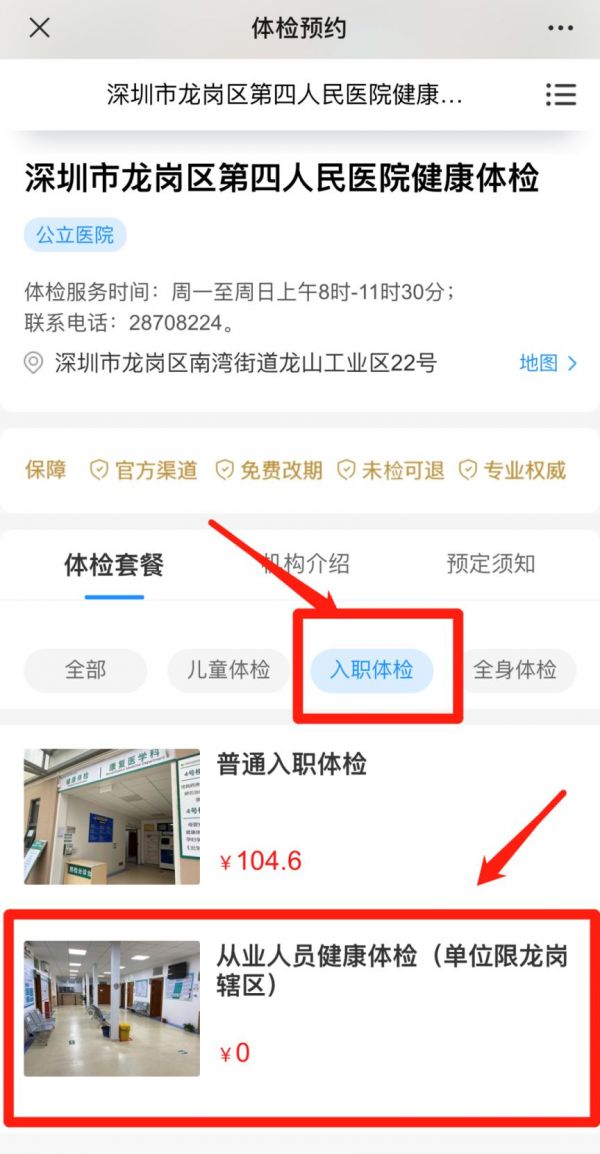Viewport: 600px width, 1154px height.
Task: Filter packages by 全身体检
Action: (515, 670)
